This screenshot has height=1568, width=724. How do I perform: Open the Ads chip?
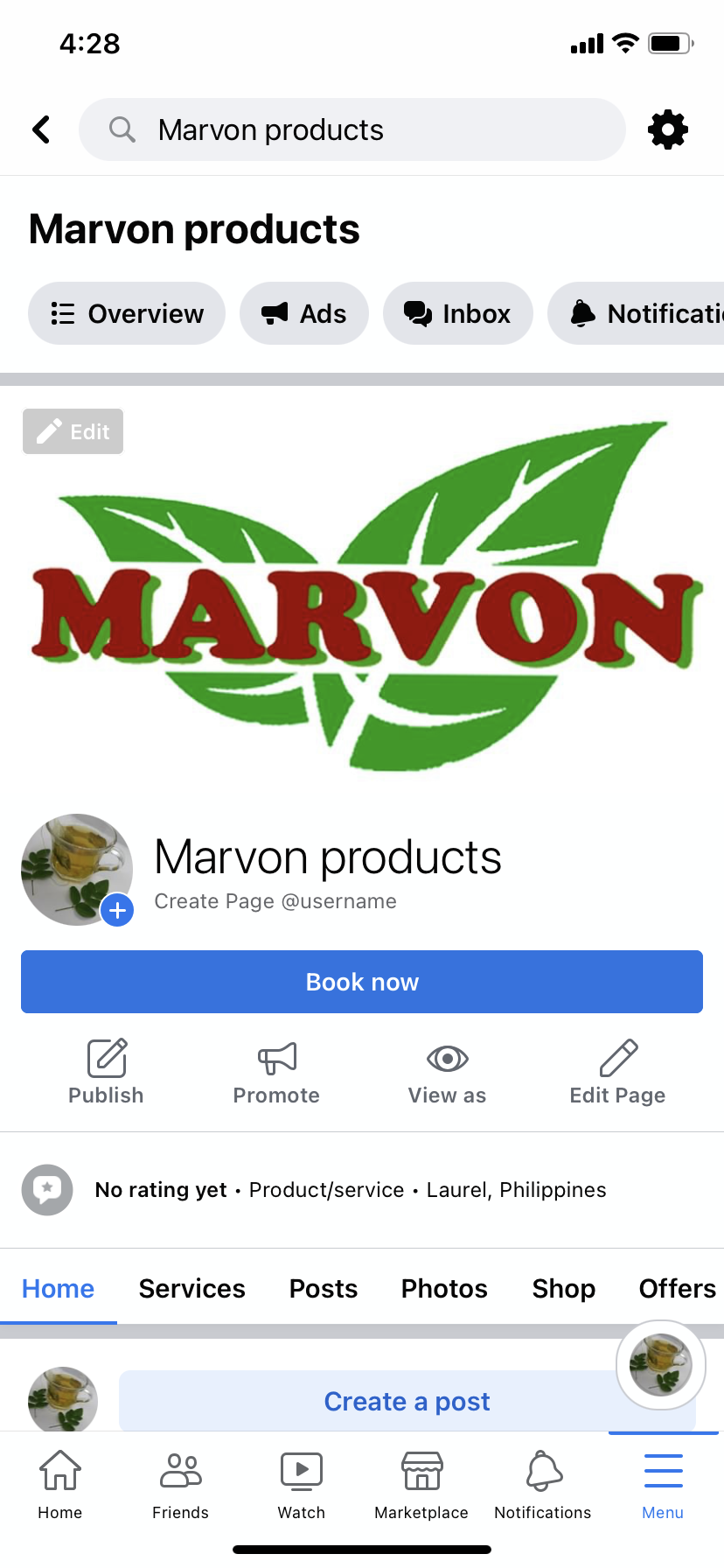point(304,313)
